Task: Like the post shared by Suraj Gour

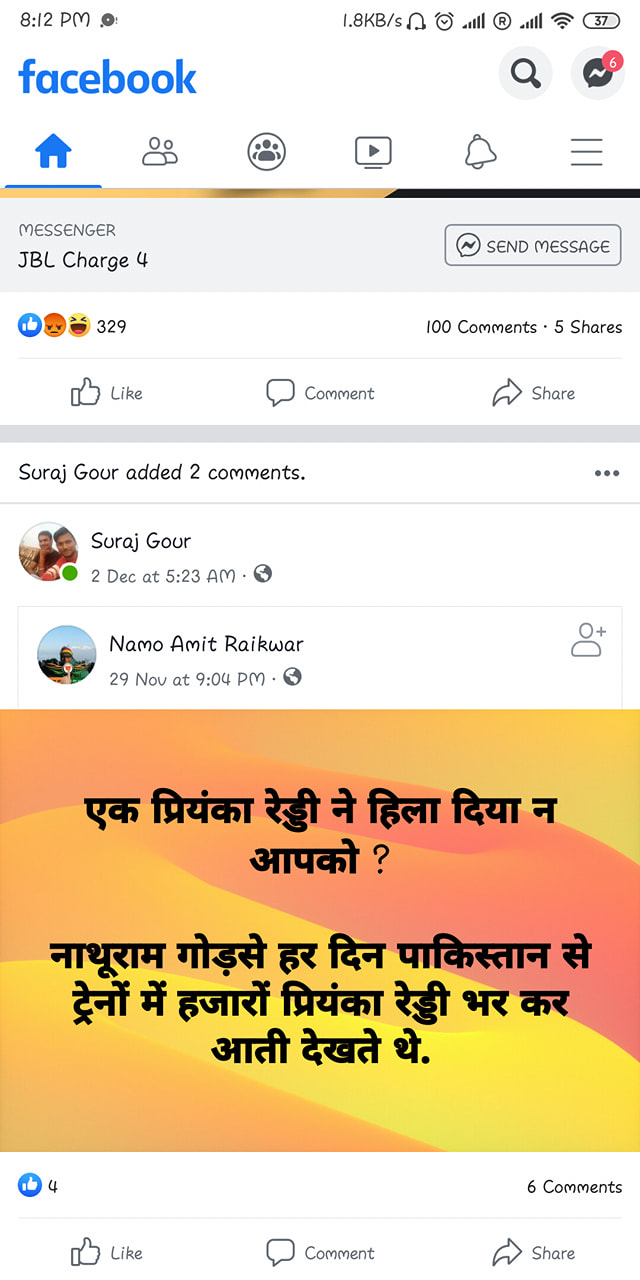Action: tap(107, 1253)
